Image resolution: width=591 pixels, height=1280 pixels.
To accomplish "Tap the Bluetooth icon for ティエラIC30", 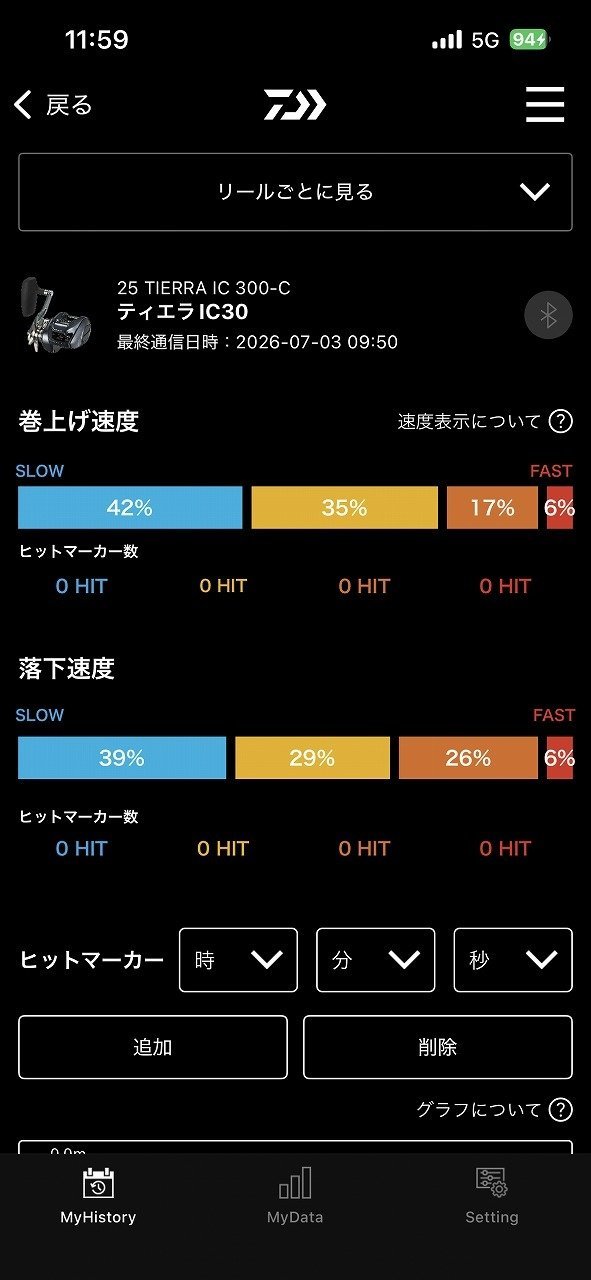I will pyautogui.click(x=548, y=315).
